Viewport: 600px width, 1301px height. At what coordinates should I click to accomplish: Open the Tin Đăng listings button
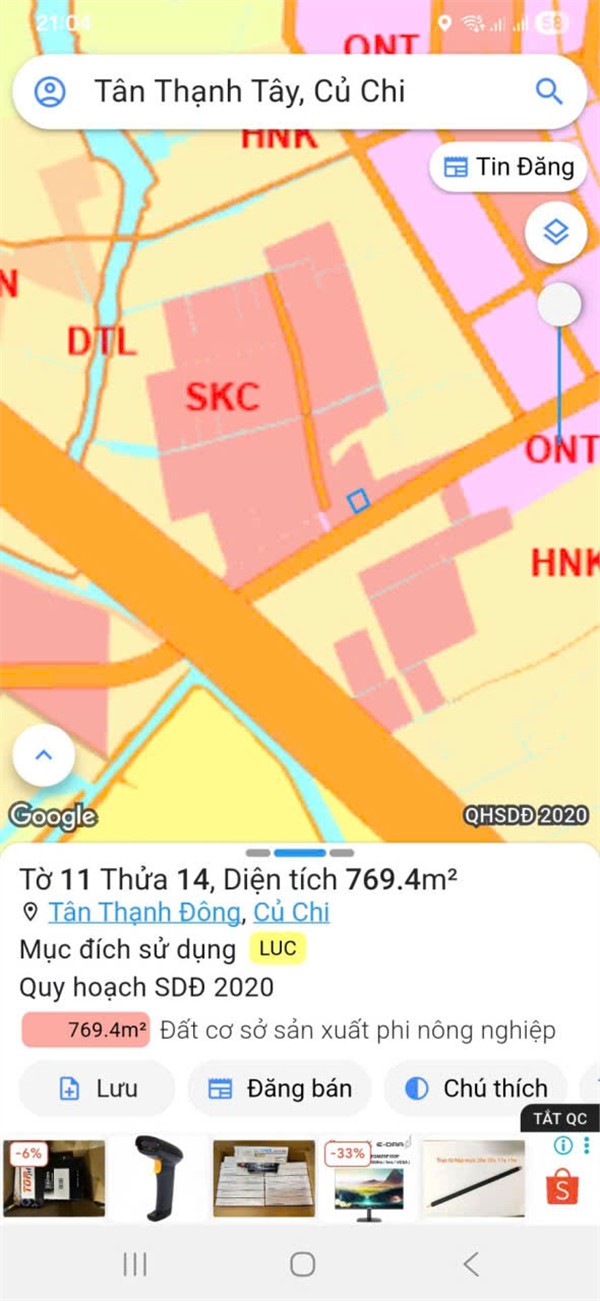tap(508, 167)
